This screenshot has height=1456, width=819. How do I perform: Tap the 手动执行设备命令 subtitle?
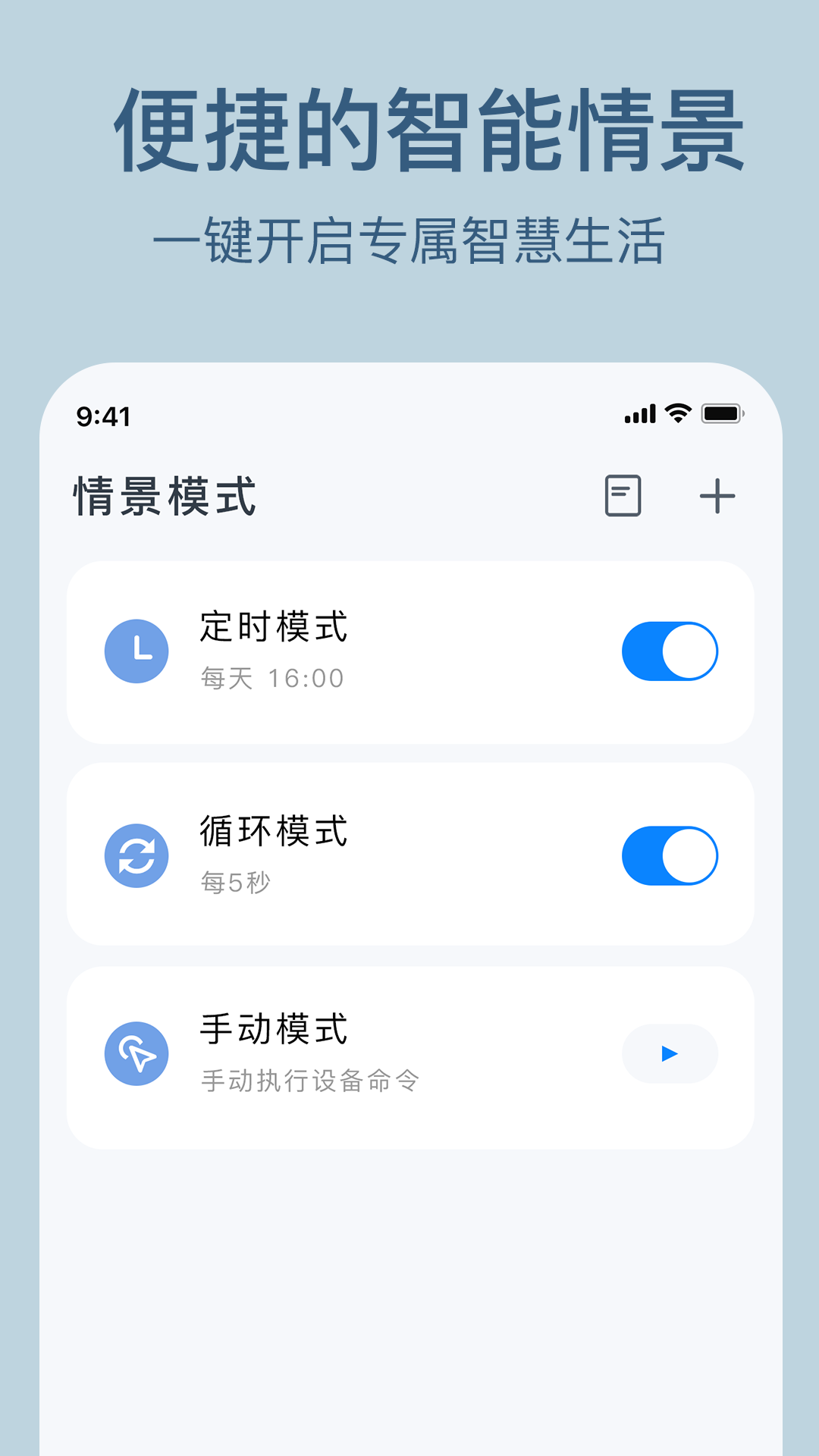click(x=311, y=1081)
